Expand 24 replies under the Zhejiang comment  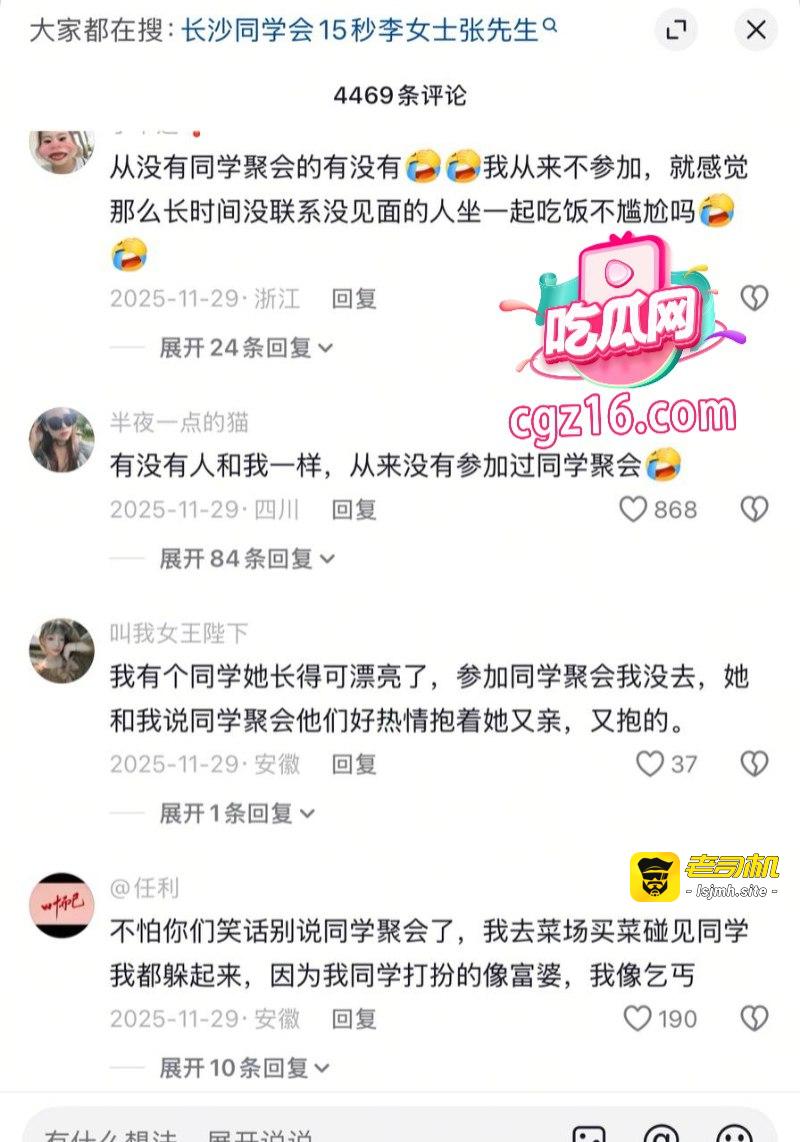(x=246, y=348)
